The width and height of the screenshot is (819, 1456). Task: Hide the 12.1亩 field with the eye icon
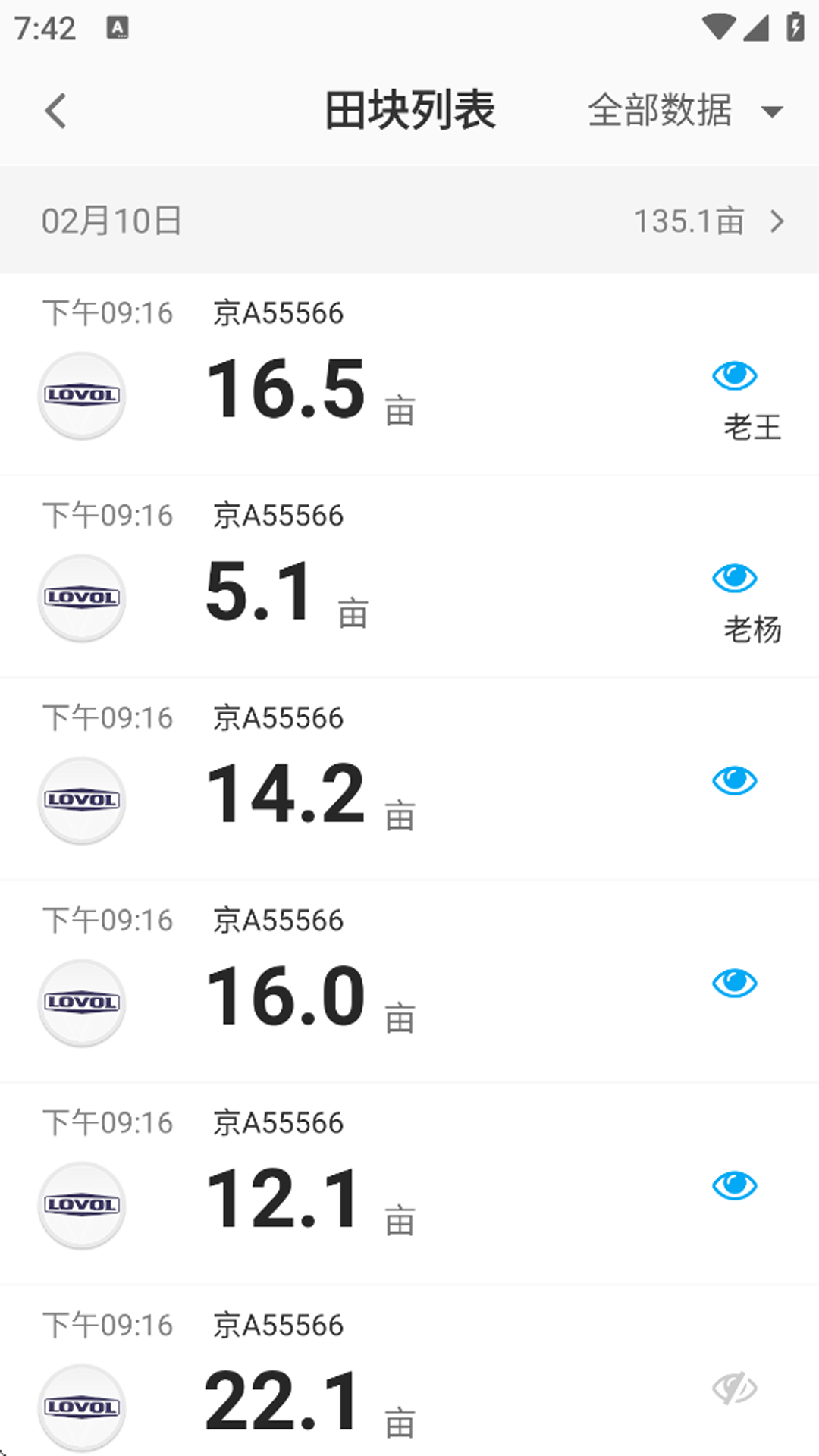(x=734, y=1185)
